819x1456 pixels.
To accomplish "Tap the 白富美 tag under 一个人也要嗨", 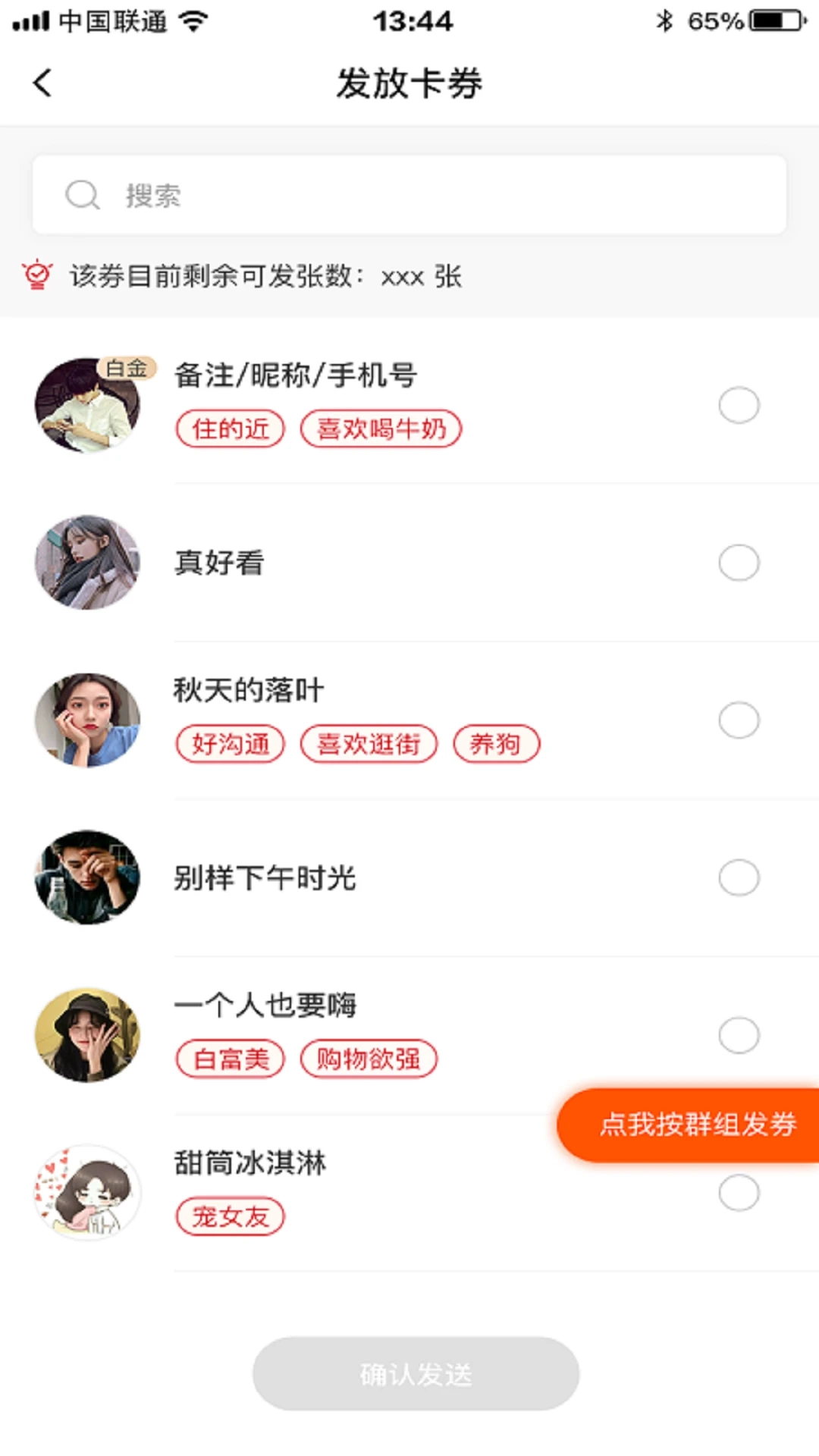I will tap(230, 1059).
